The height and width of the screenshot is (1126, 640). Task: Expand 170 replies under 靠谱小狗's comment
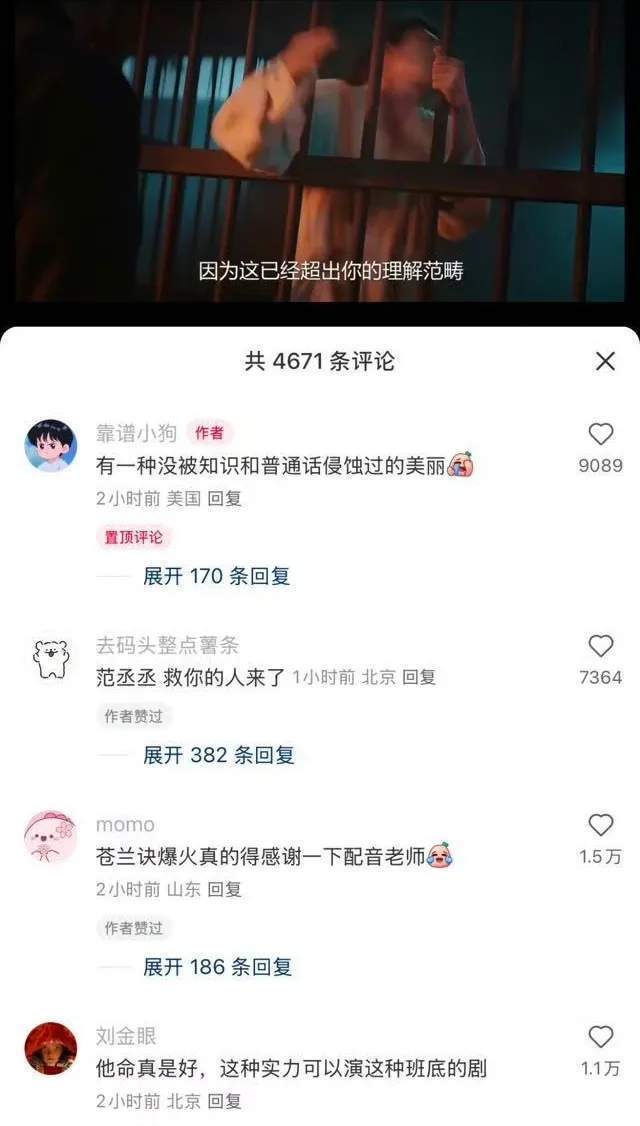(x=216, y=577)
